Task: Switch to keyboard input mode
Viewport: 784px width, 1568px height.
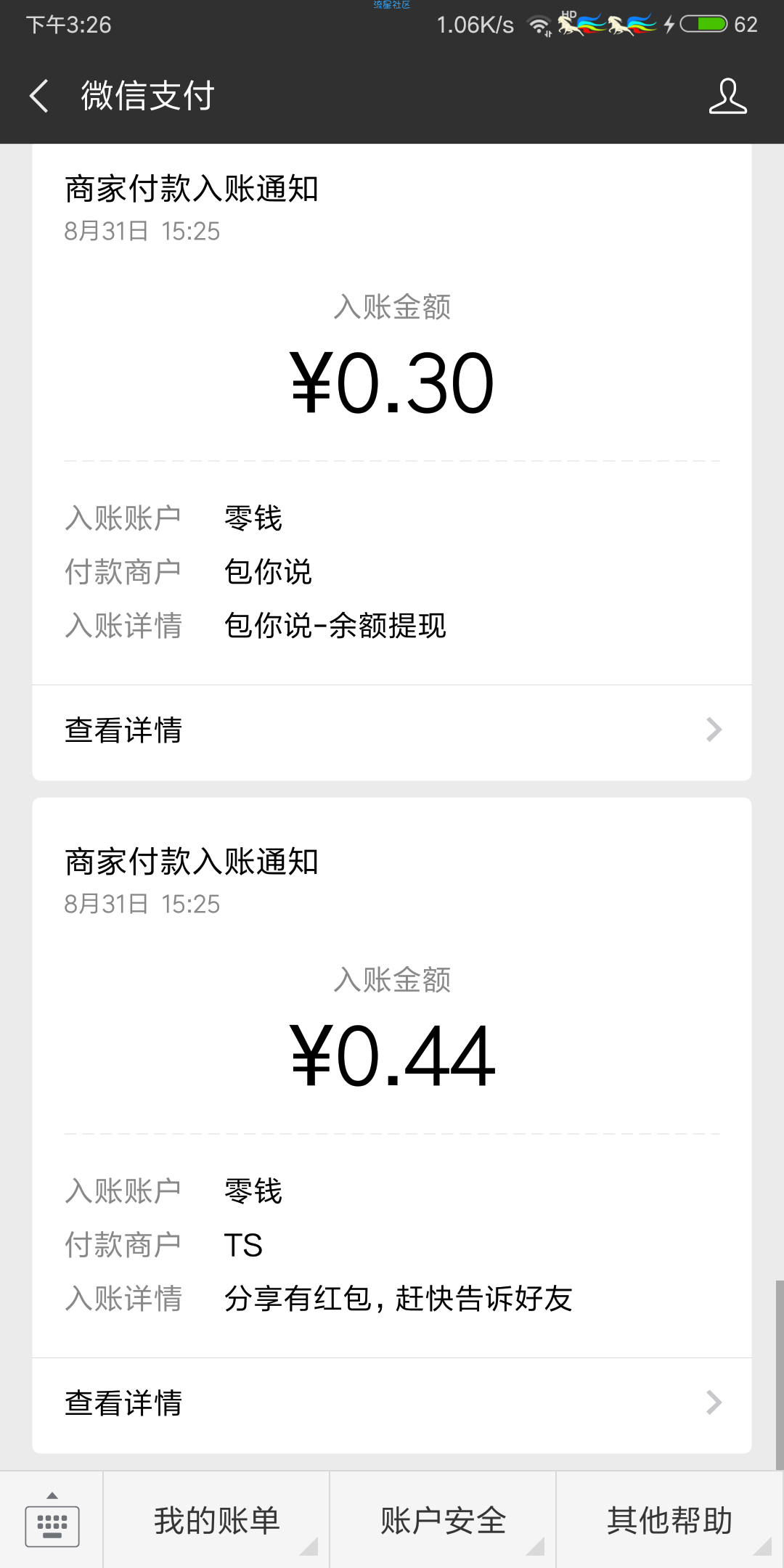Action: [x=52, y=1520]
